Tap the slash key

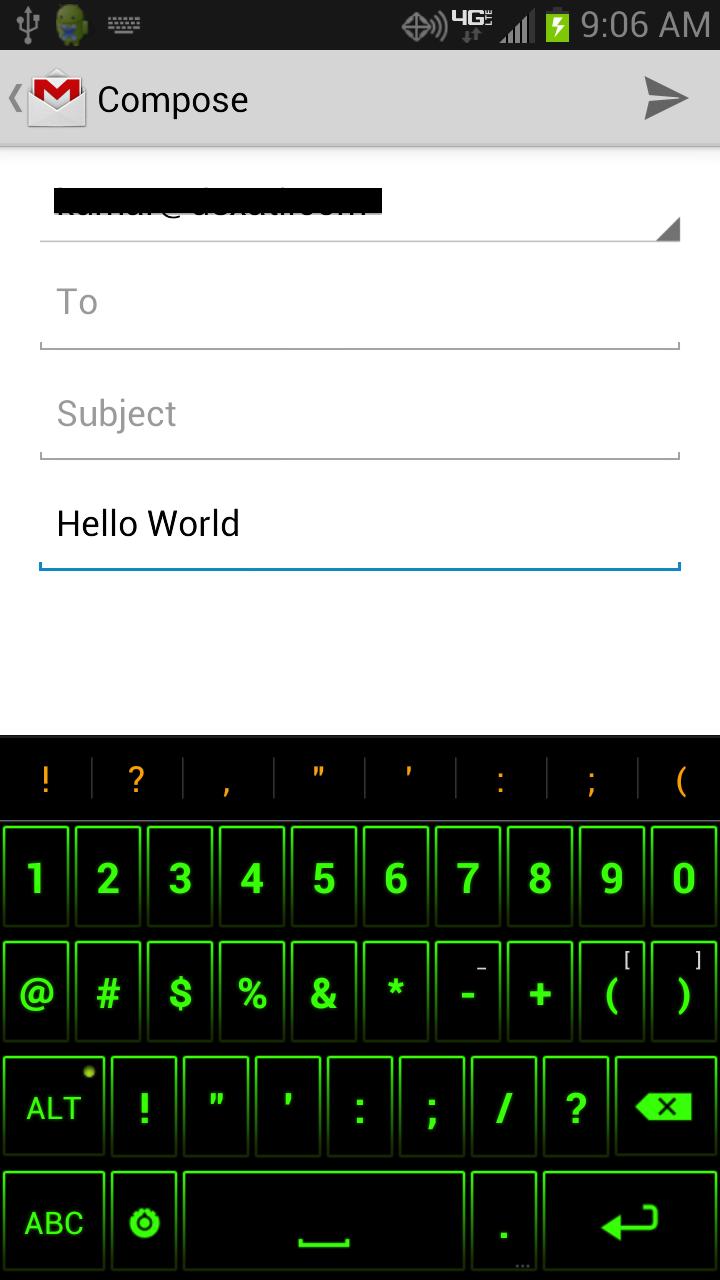click(x=504, y=1107)
